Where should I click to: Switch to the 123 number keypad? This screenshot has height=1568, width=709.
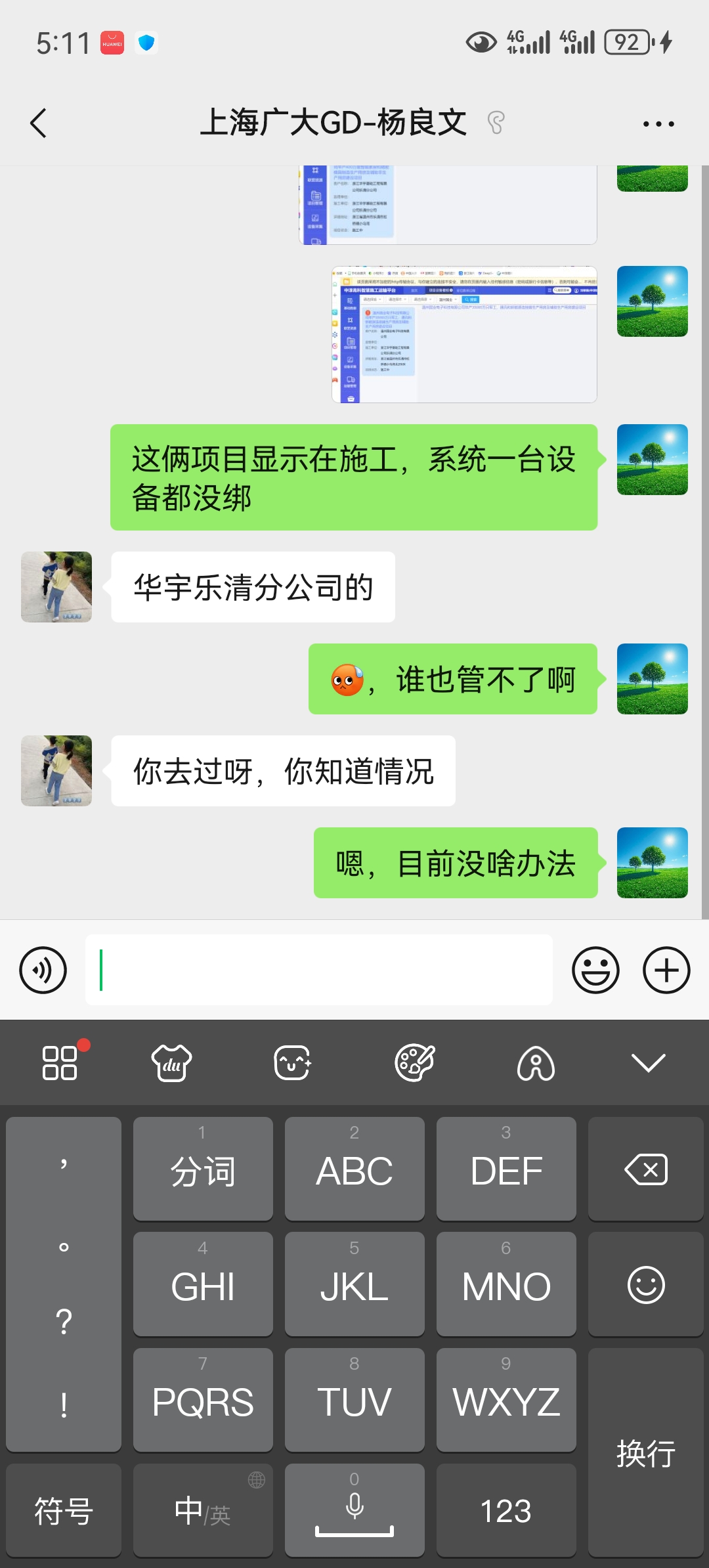(x=506, y=1510)
